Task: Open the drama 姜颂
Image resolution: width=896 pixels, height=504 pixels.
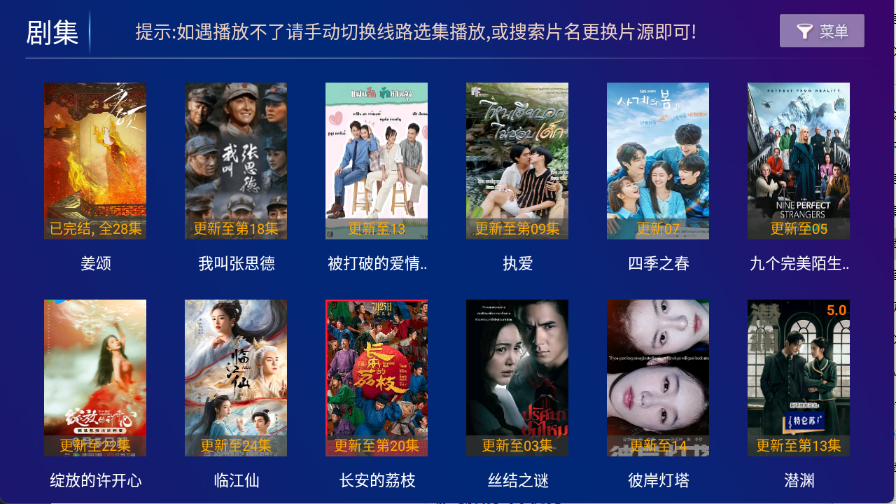Action: point(95,161)
